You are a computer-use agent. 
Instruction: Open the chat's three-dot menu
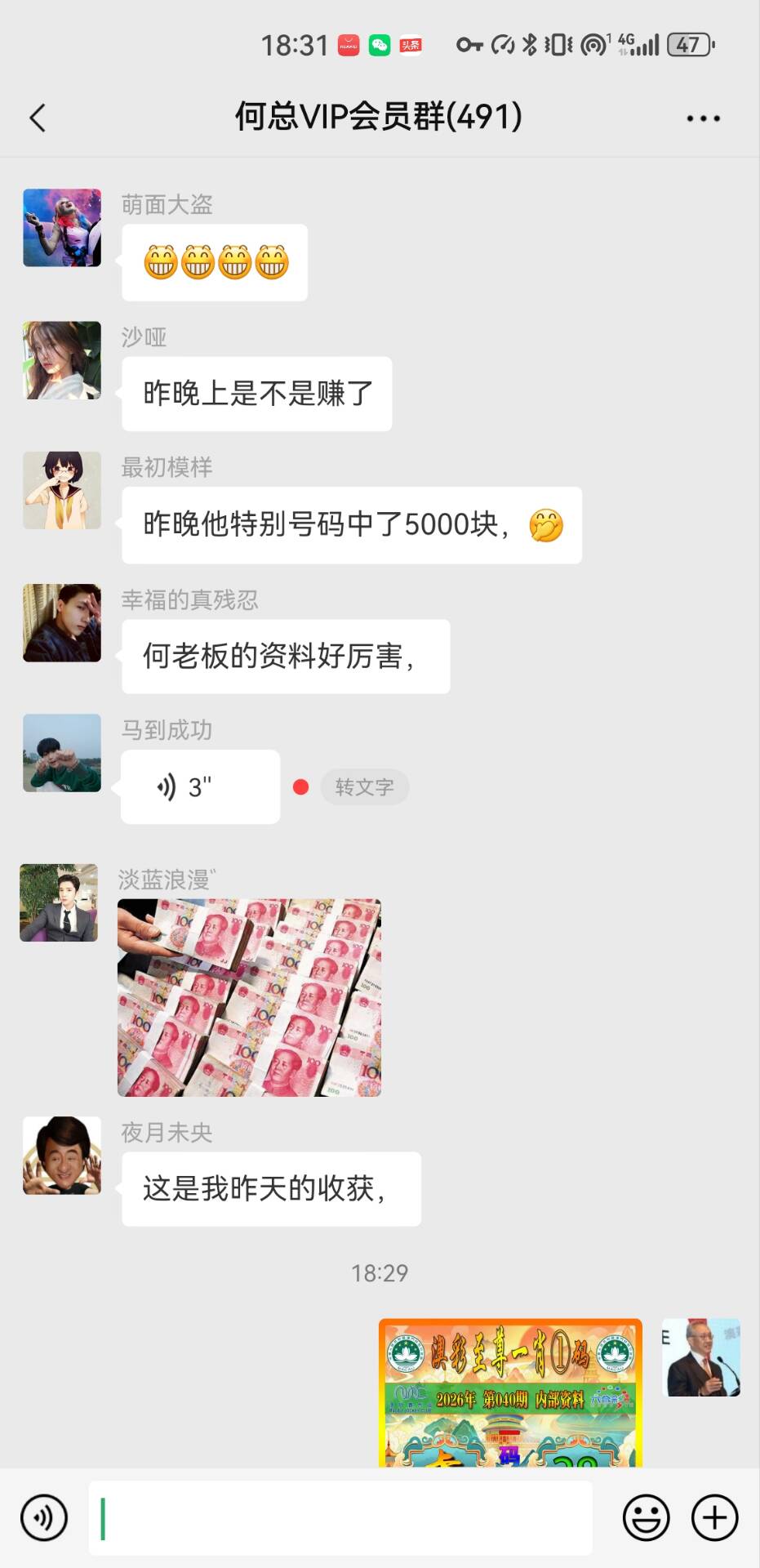pyautogui.click(x=703, y=118)
